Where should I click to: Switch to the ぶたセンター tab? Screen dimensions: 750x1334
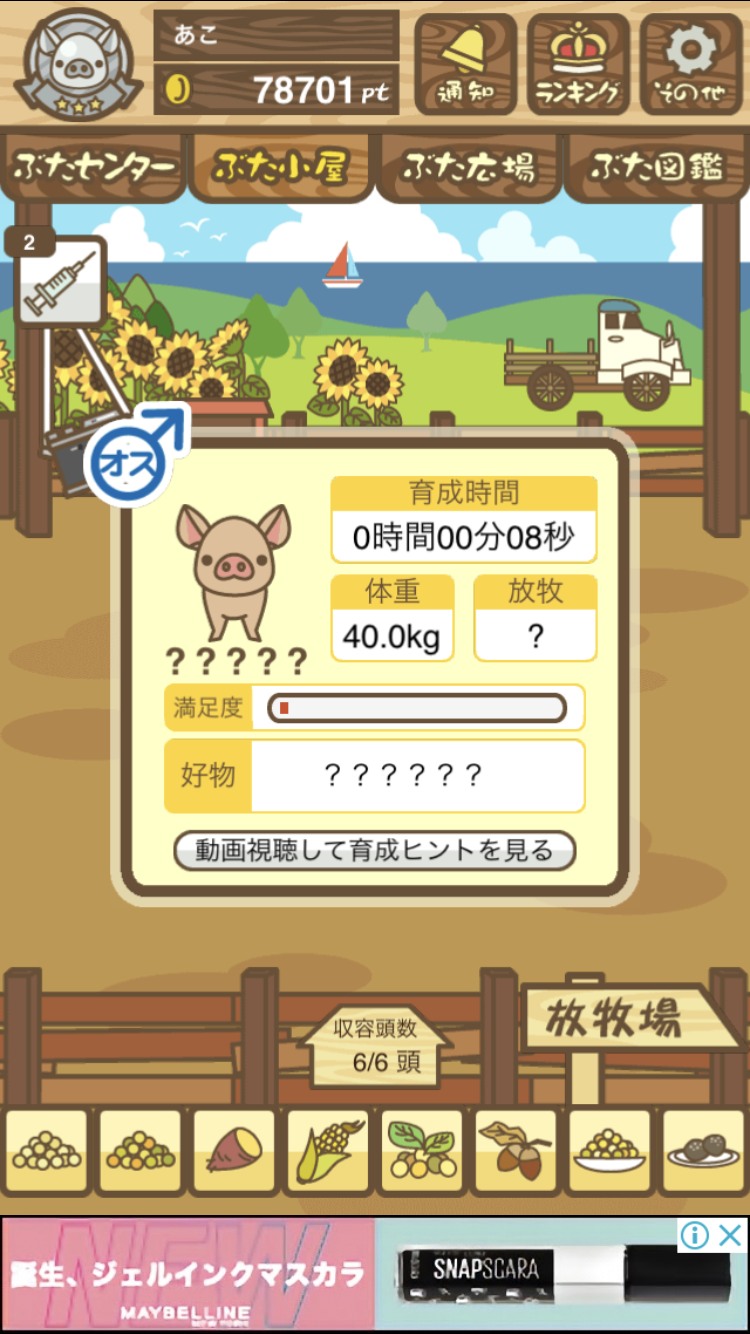(x=94, y=167)
